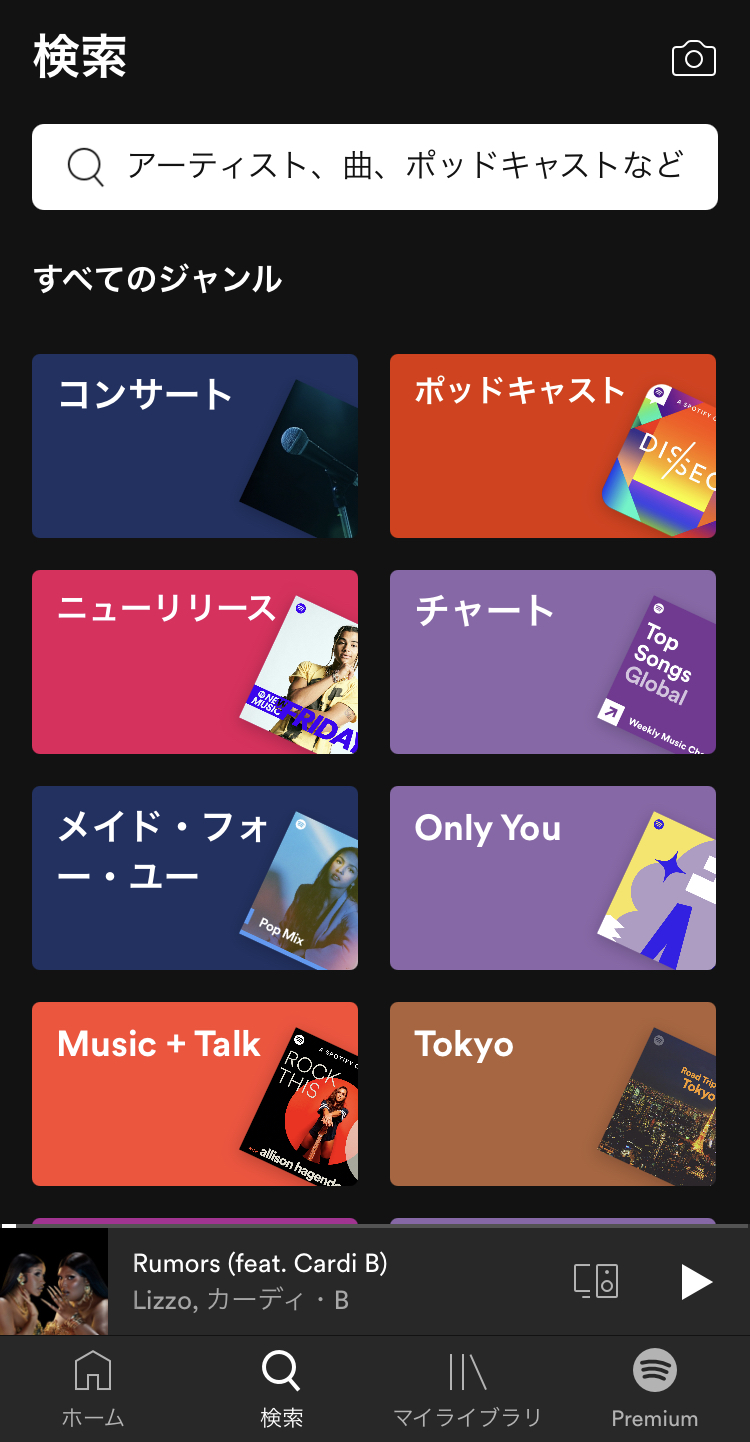Screen dimensions: 750x1442
Task: Switch to the ホーム tab
Action: (93, 1389)
